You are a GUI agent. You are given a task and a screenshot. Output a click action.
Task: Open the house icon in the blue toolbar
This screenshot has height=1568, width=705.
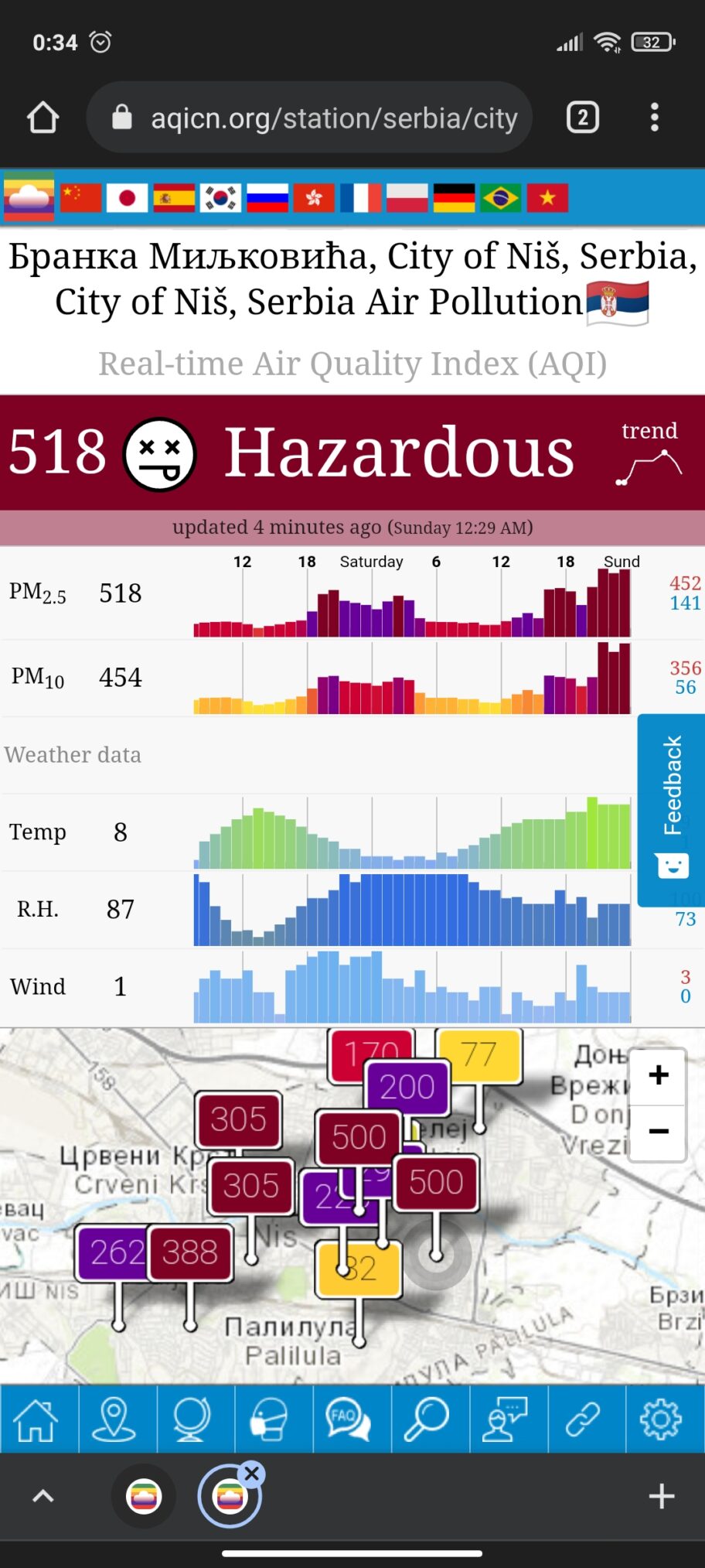click(37, 1419)
